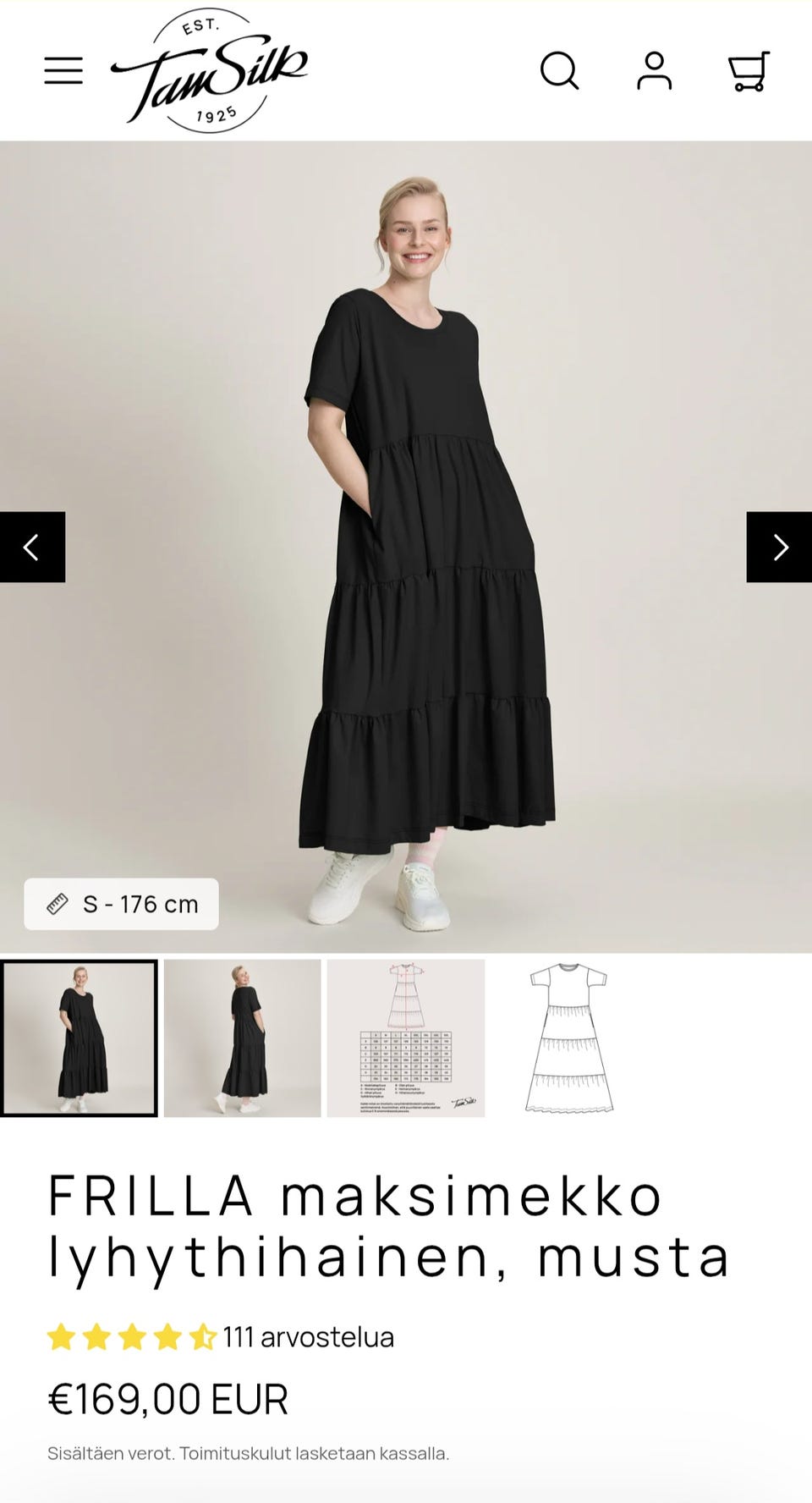Select the back-view dress thumbnail
The width and height of the screenshot is (812, 1503).
click(243, 1038)
